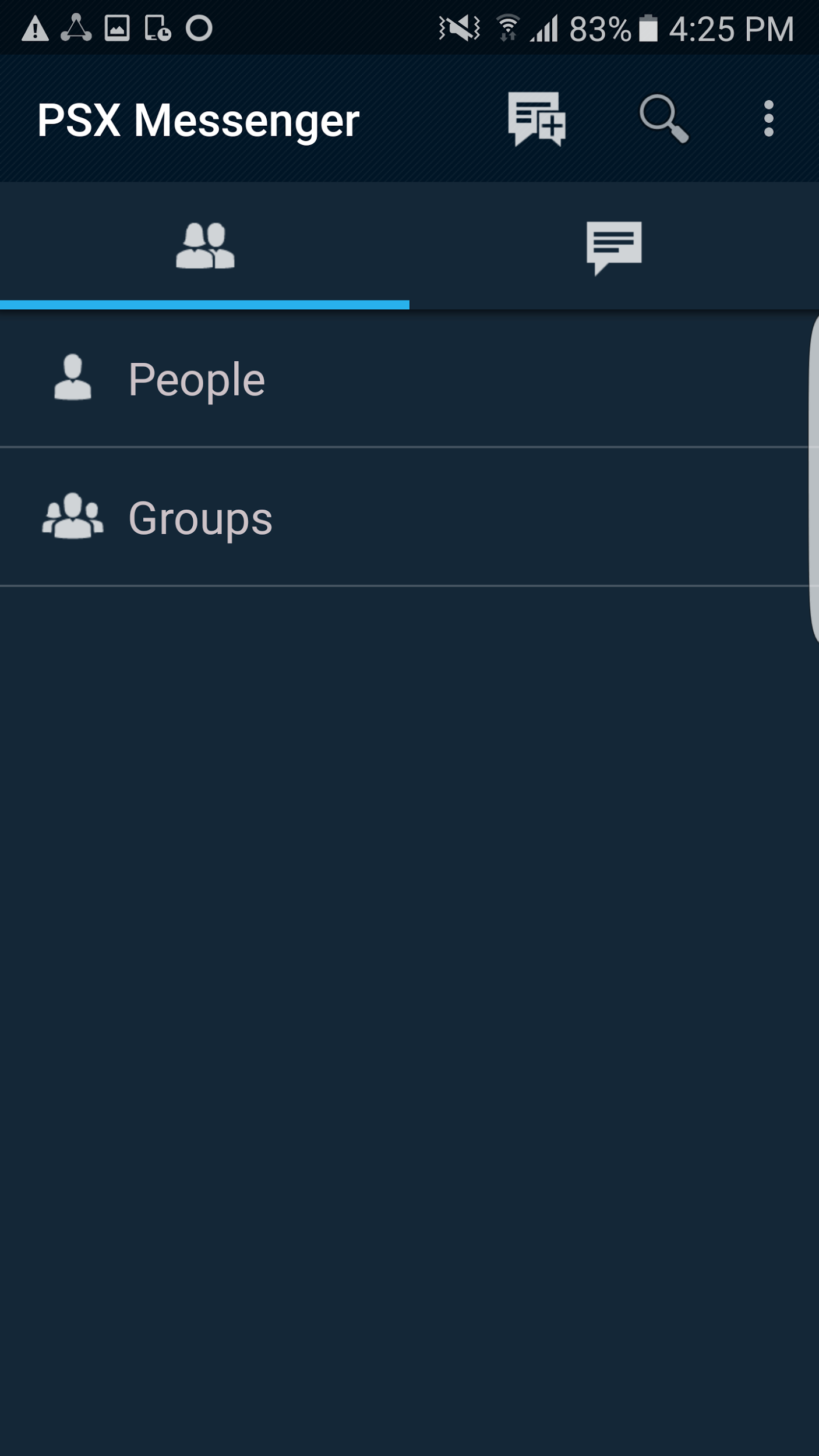Open the search magnifier
Screen dimensions: 819x1456
pos(664,119)
